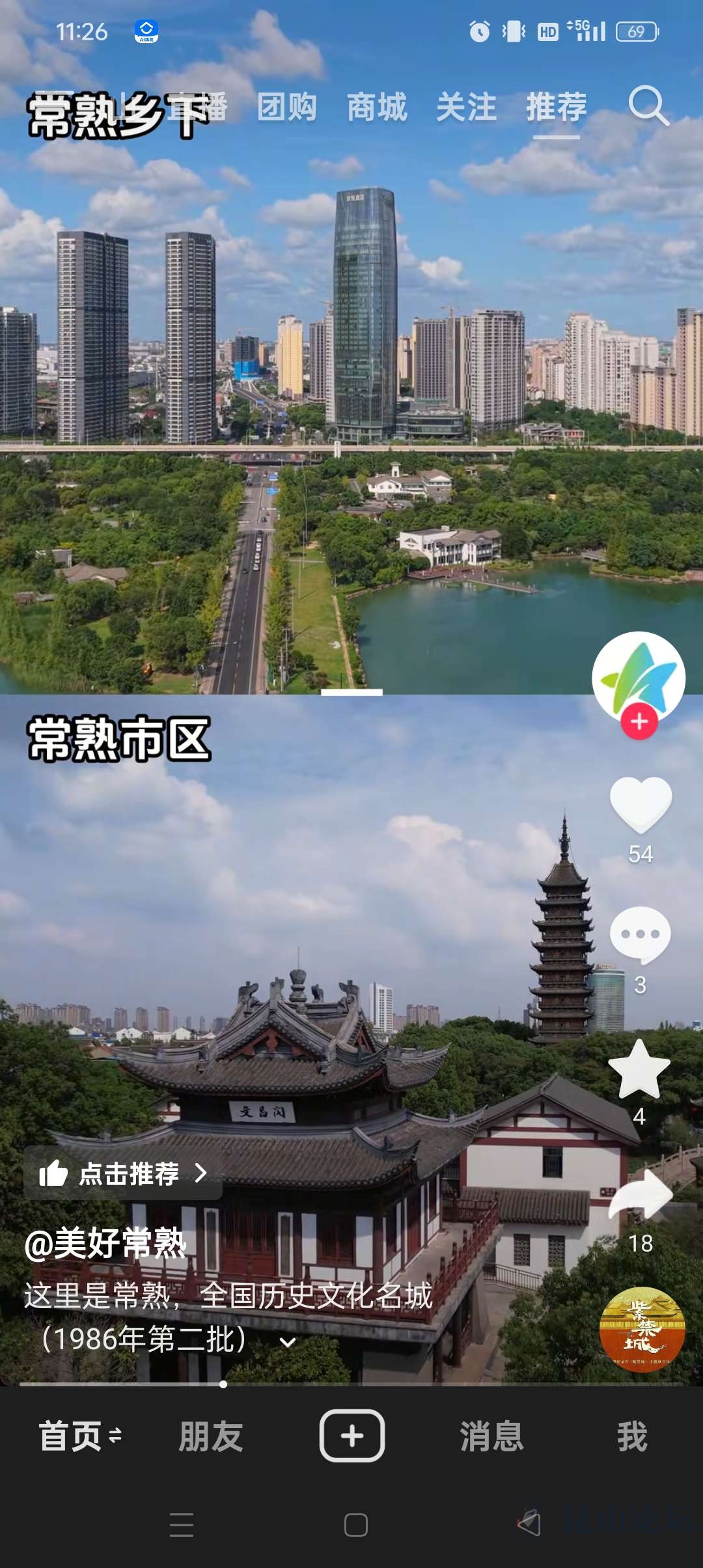This screenshot has height=1568, width=703.
Task: Create a new post with the plus button
Action: [351, 1436]
